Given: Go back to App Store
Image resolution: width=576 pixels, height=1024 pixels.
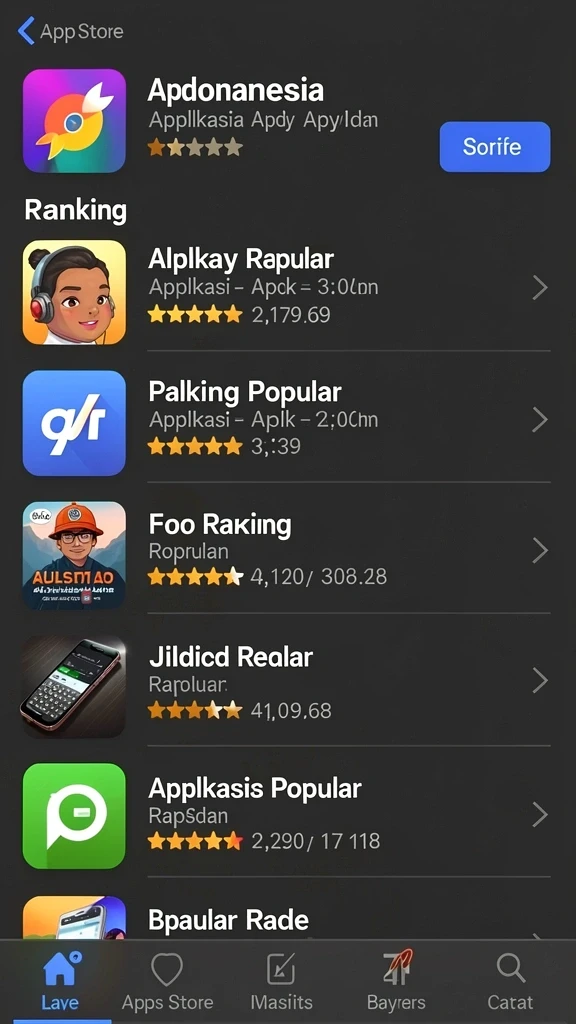Looking at the screenshot, I should coord(71,31).
